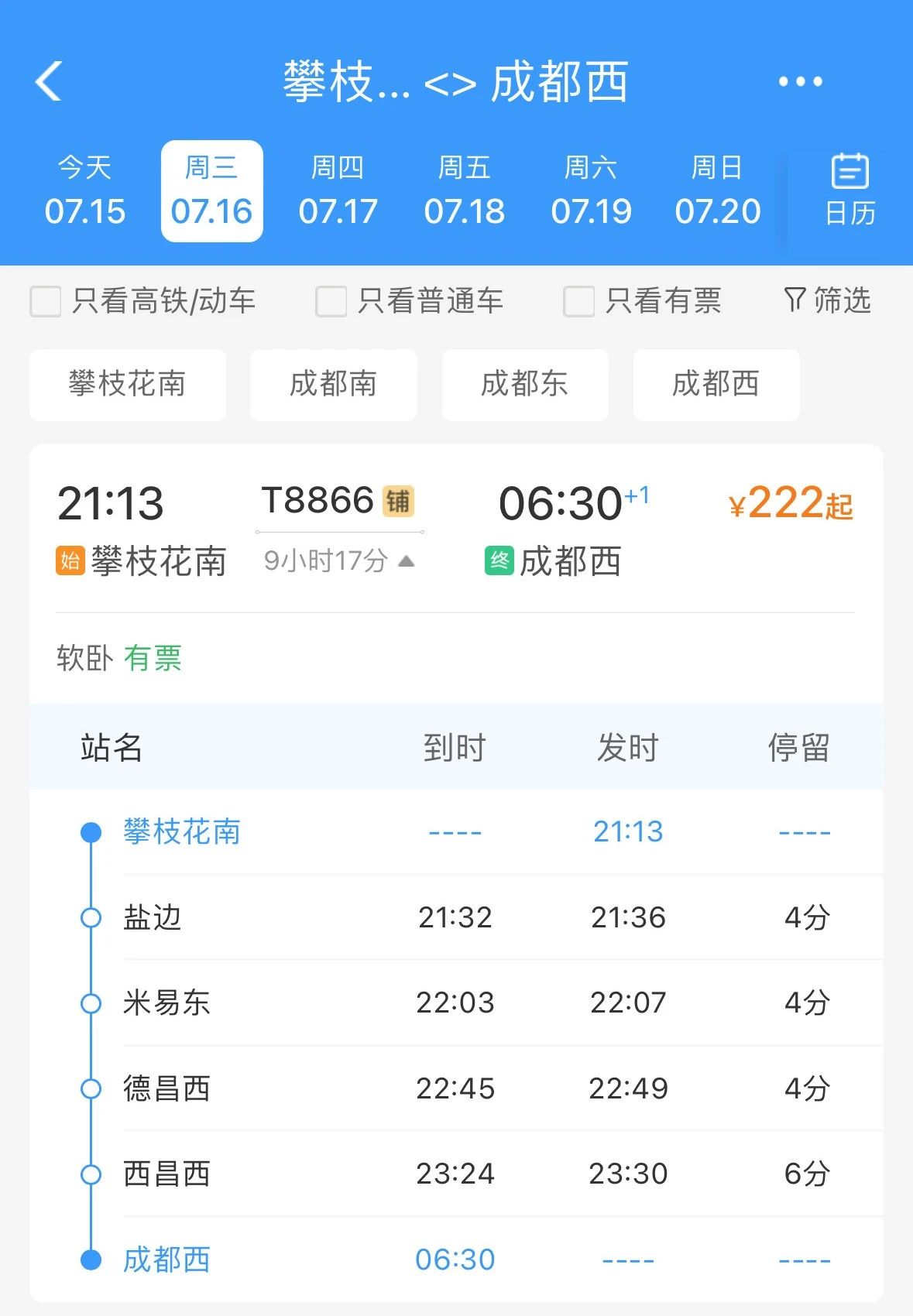Check the 只看高铁/动车 box
The image size is (913, 1316).
pos(46,301)
